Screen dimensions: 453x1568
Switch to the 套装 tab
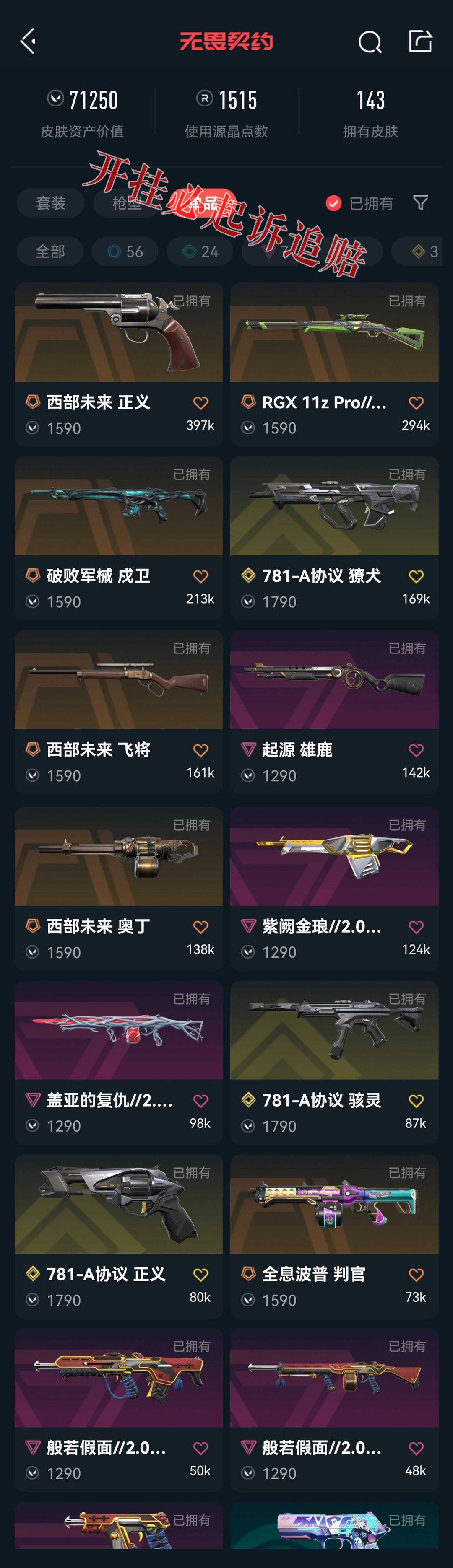click(x=50, y=203)
